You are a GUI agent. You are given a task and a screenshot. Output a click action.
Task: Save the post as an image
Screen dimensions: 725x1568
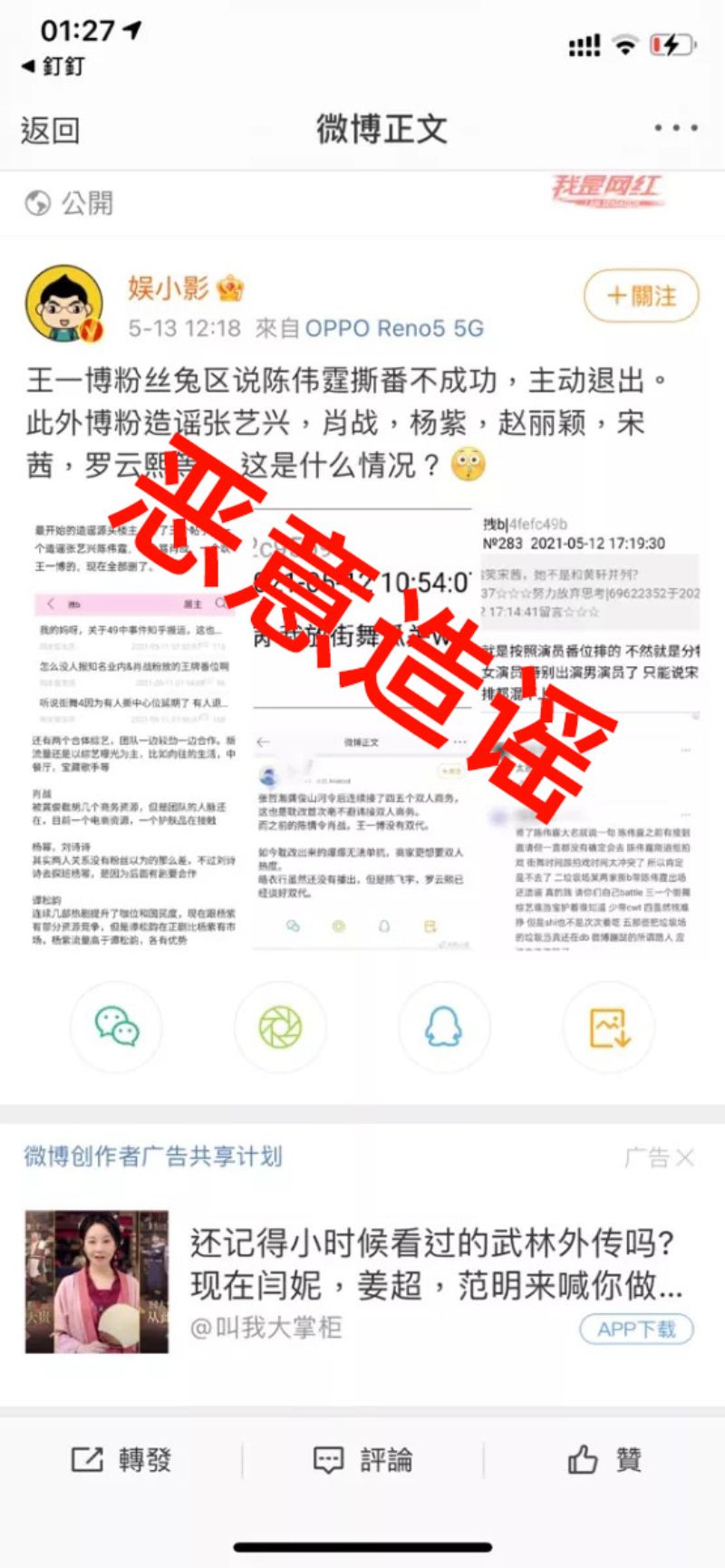609,1027
